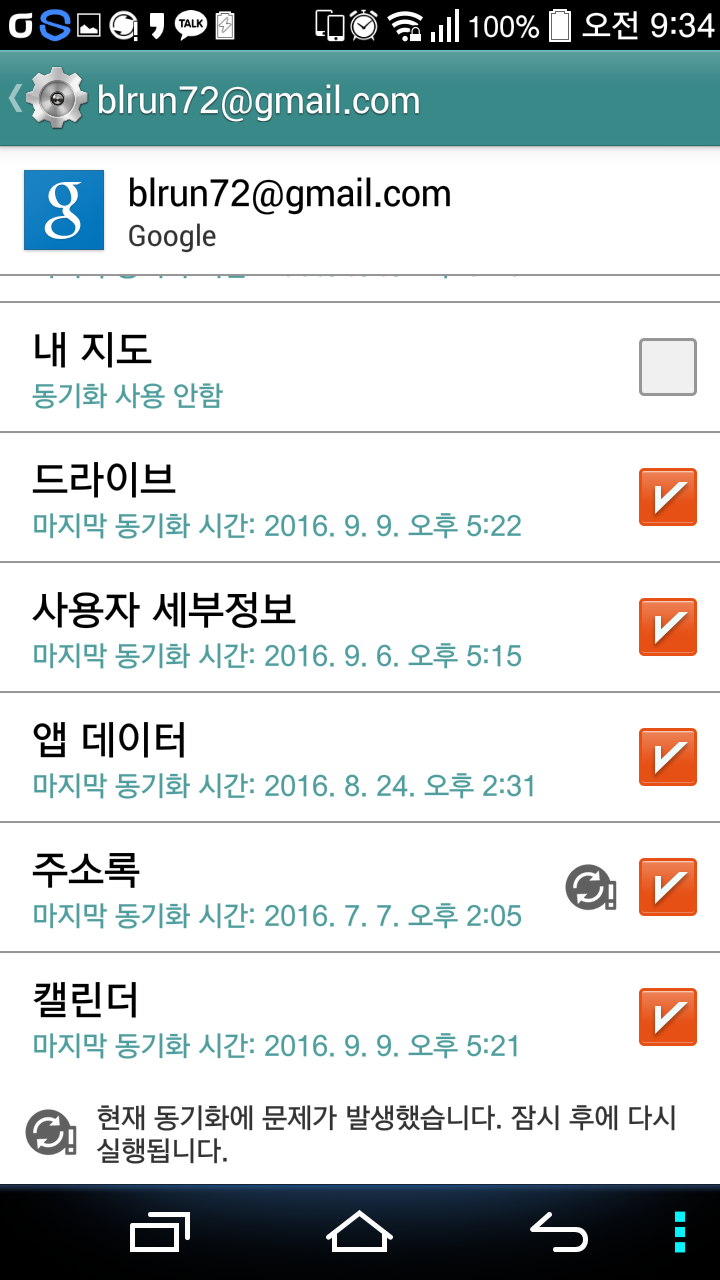Enable sync for 내 지도
Image resolution: width=720 pixels, height=1280 pixels.
(668, 367)
